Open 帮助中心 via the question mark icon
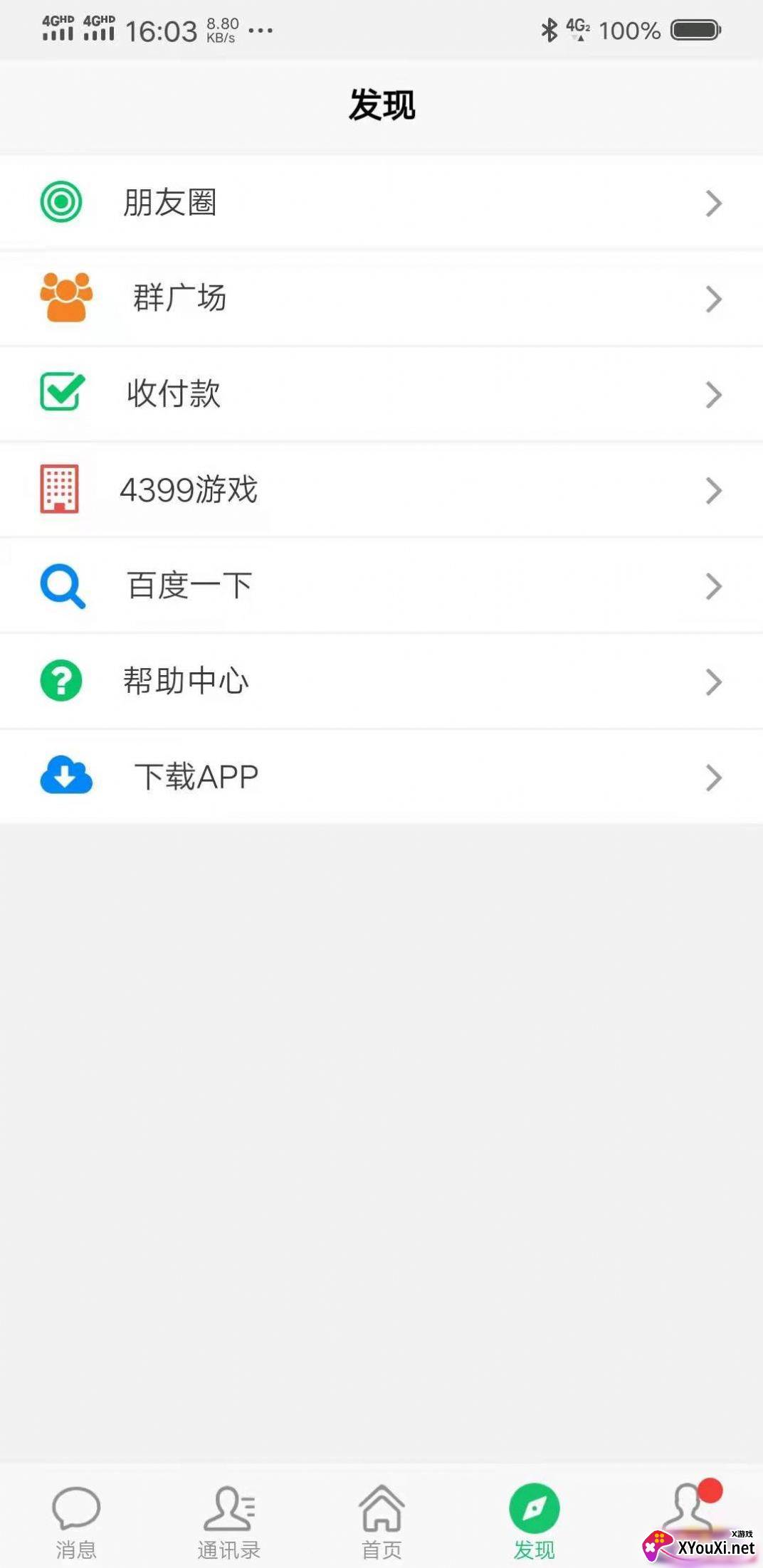This screenshot has height=1568, width=763. 61,681
